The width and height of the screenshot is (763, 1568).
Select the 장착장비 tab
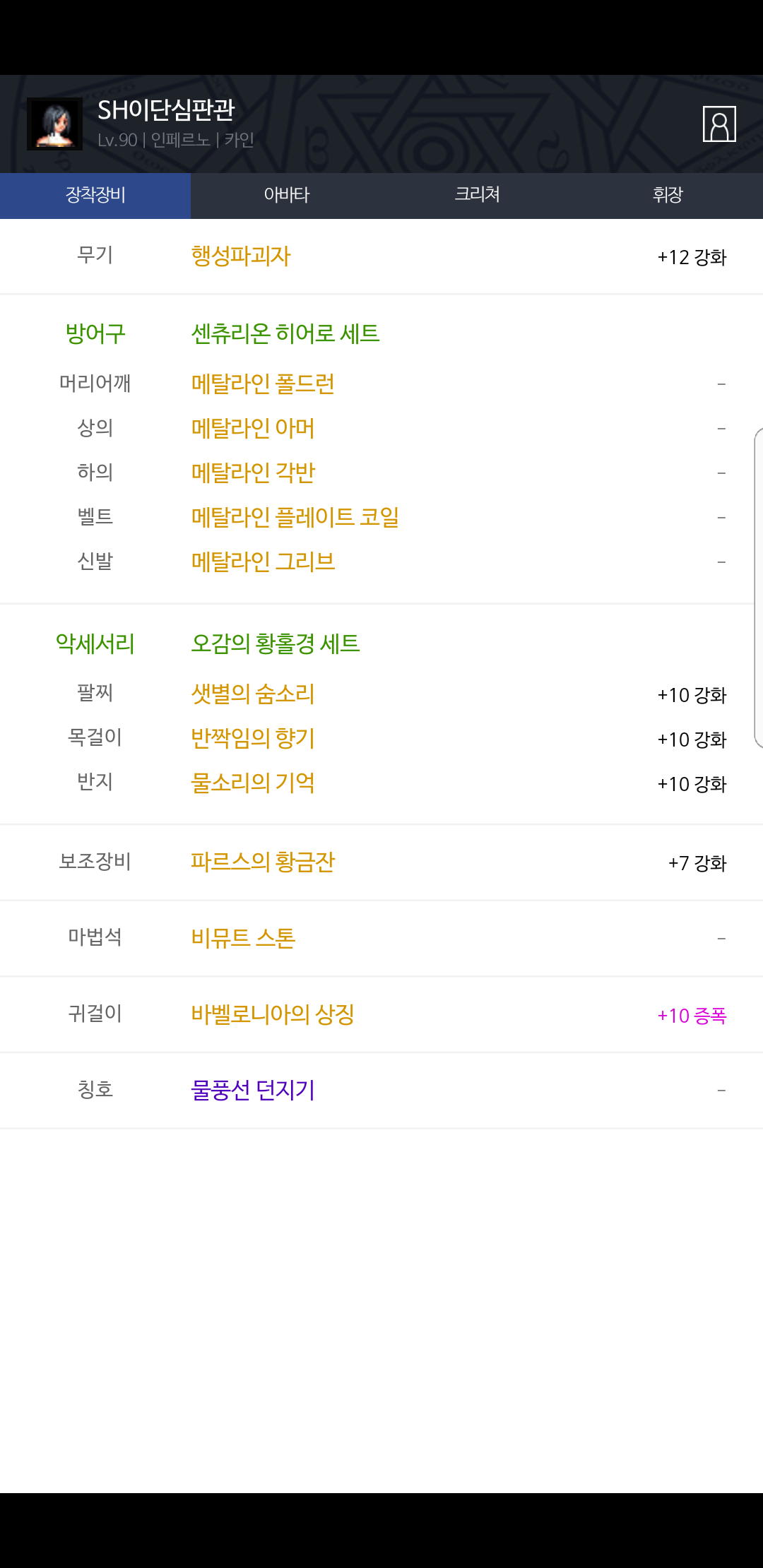click(x=95, y=196)
